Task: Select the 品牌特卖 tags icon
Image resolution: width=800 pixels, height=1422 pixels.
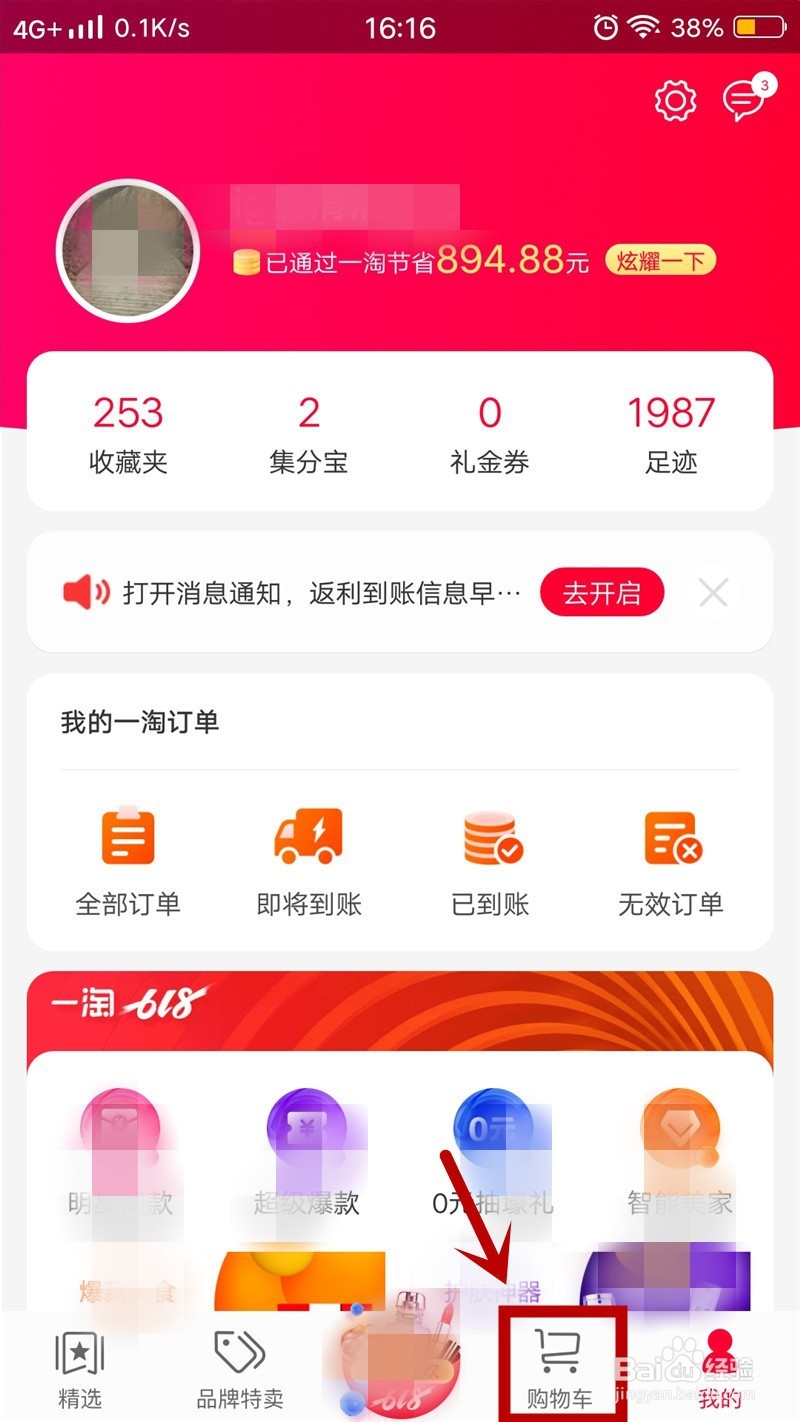Action: pyautogui.click(x=240, y=1350)
